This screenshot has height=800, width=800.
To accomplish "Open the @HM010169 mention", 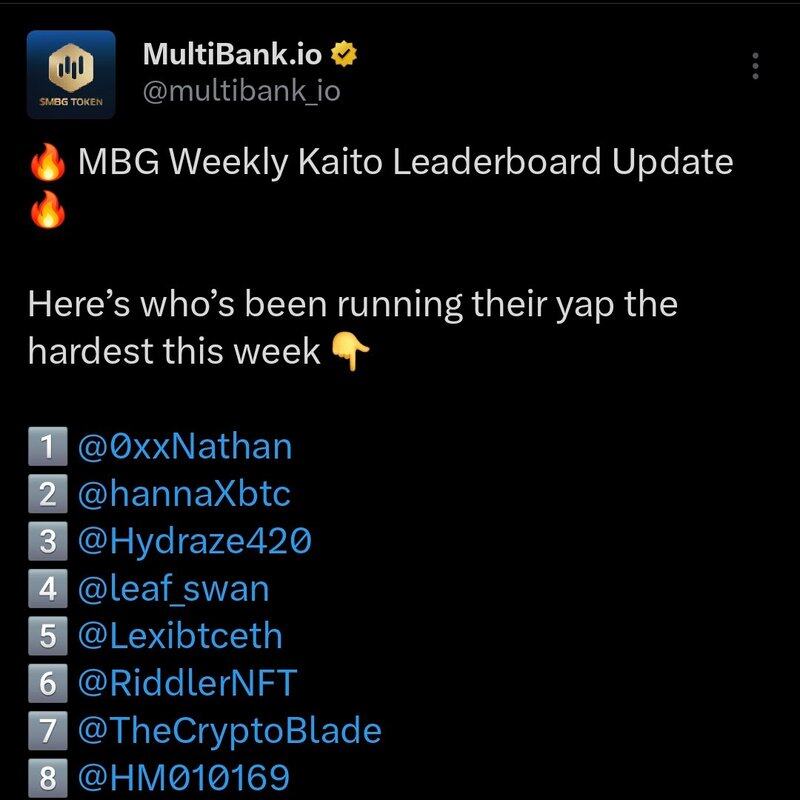I will pyautogui.click(x=183, y=778).
